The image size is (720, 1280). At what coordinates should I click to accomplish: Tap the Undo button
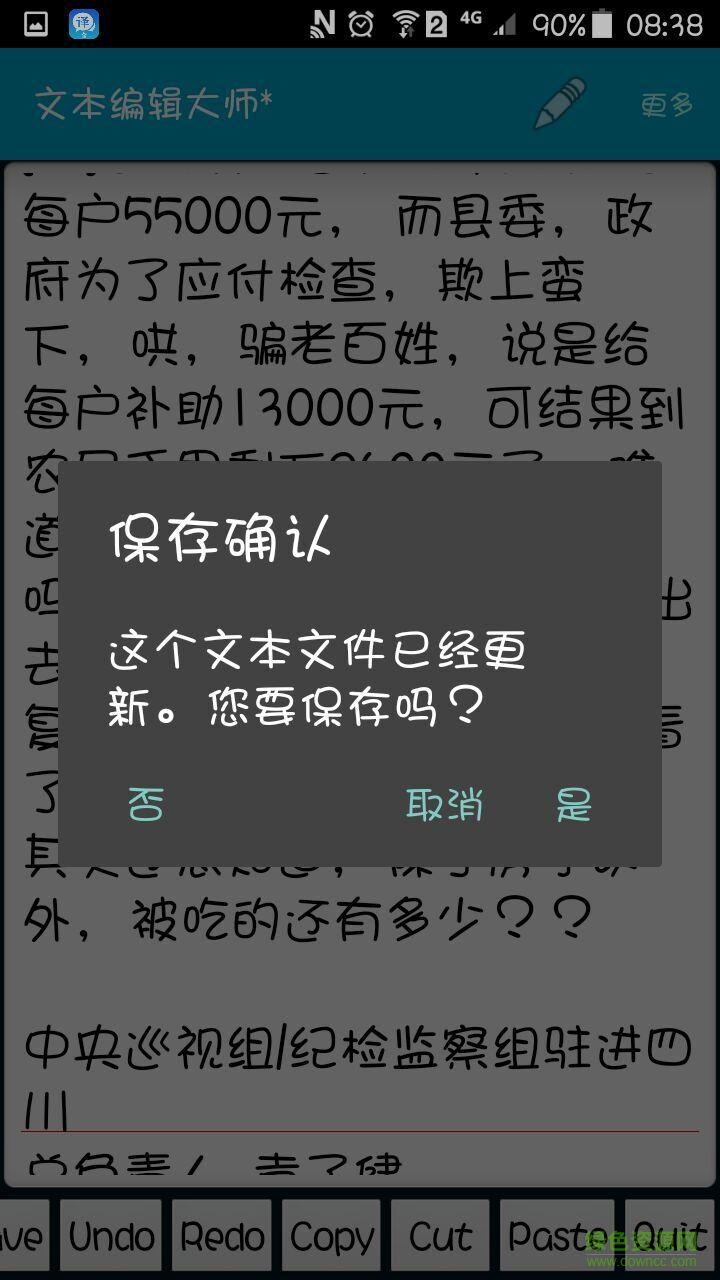click(112, 1238)
